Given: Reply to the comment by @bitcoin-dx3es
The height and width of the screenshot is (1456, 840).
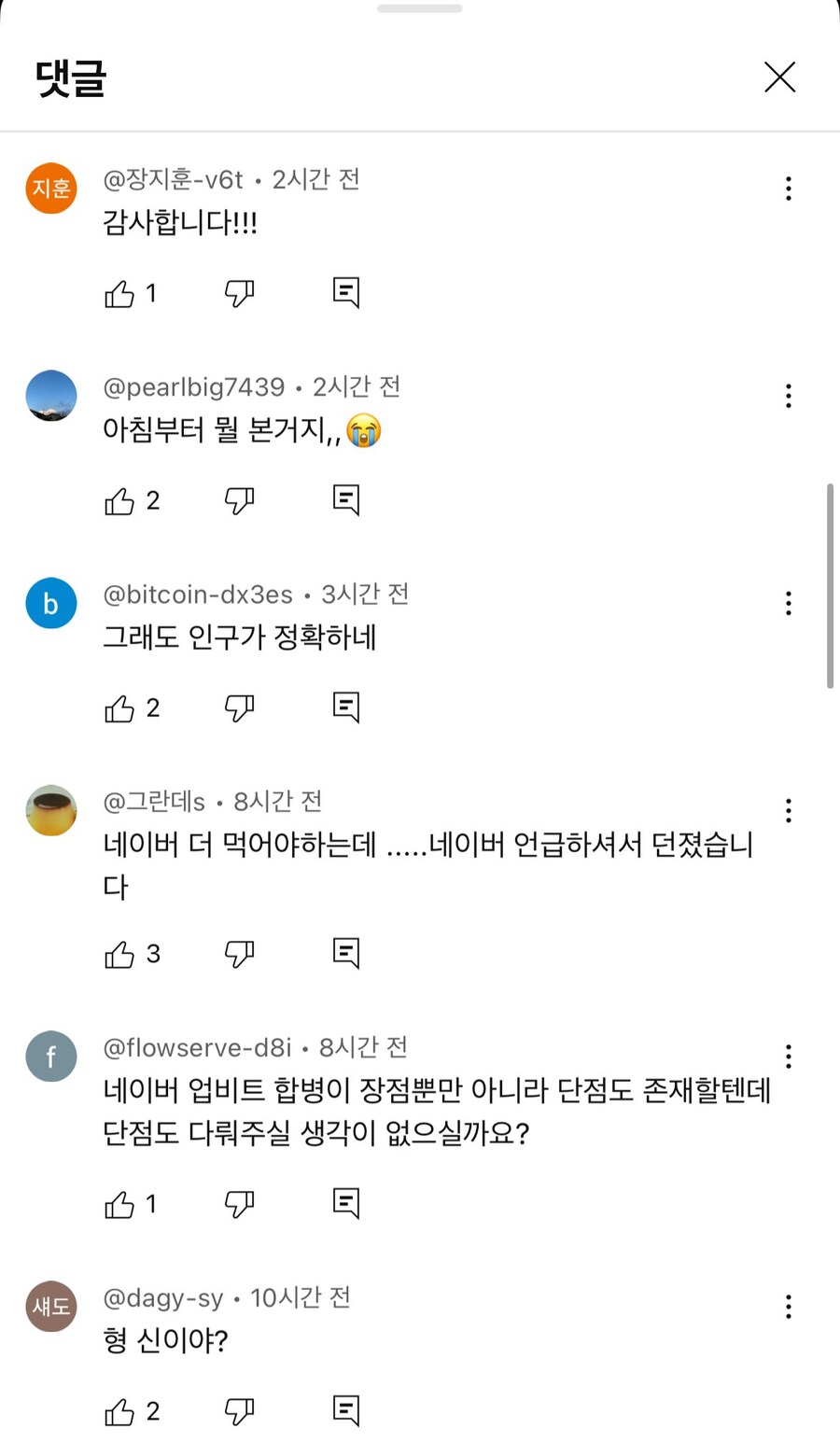Looking at the screenshot, I should [x=346, y=707].
